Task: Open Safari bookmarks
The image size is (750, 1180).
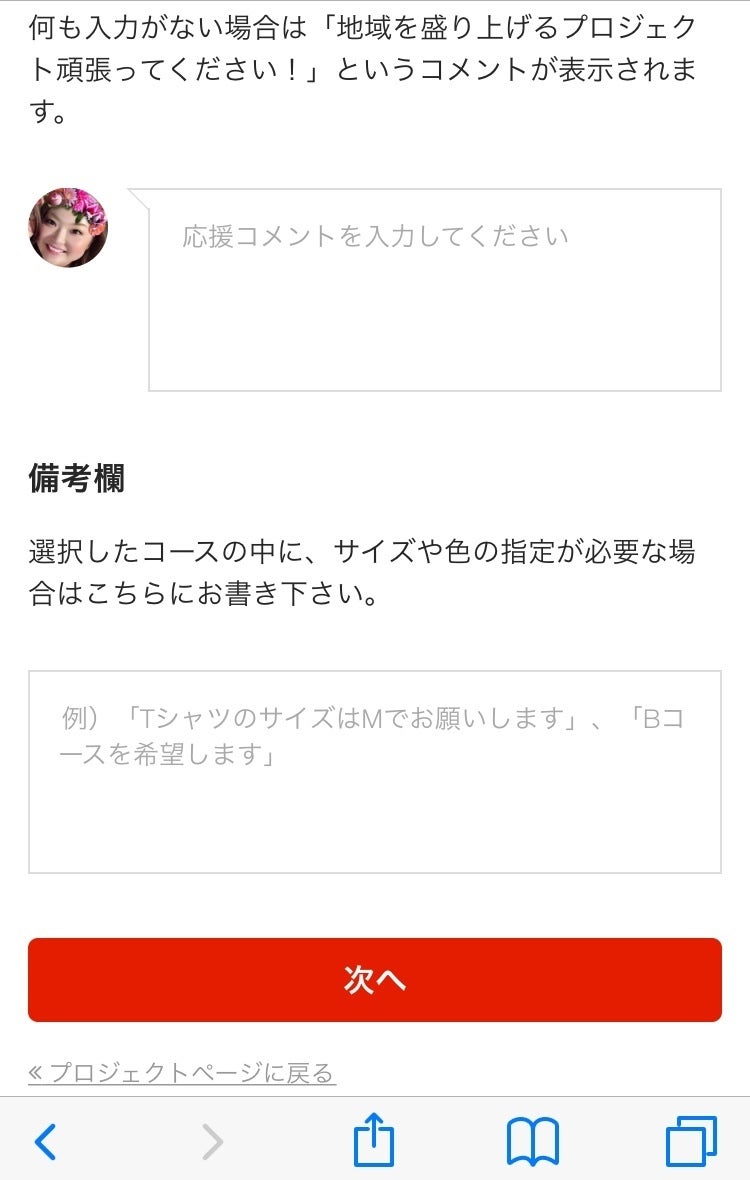Action: click(x=532, y=1141)
